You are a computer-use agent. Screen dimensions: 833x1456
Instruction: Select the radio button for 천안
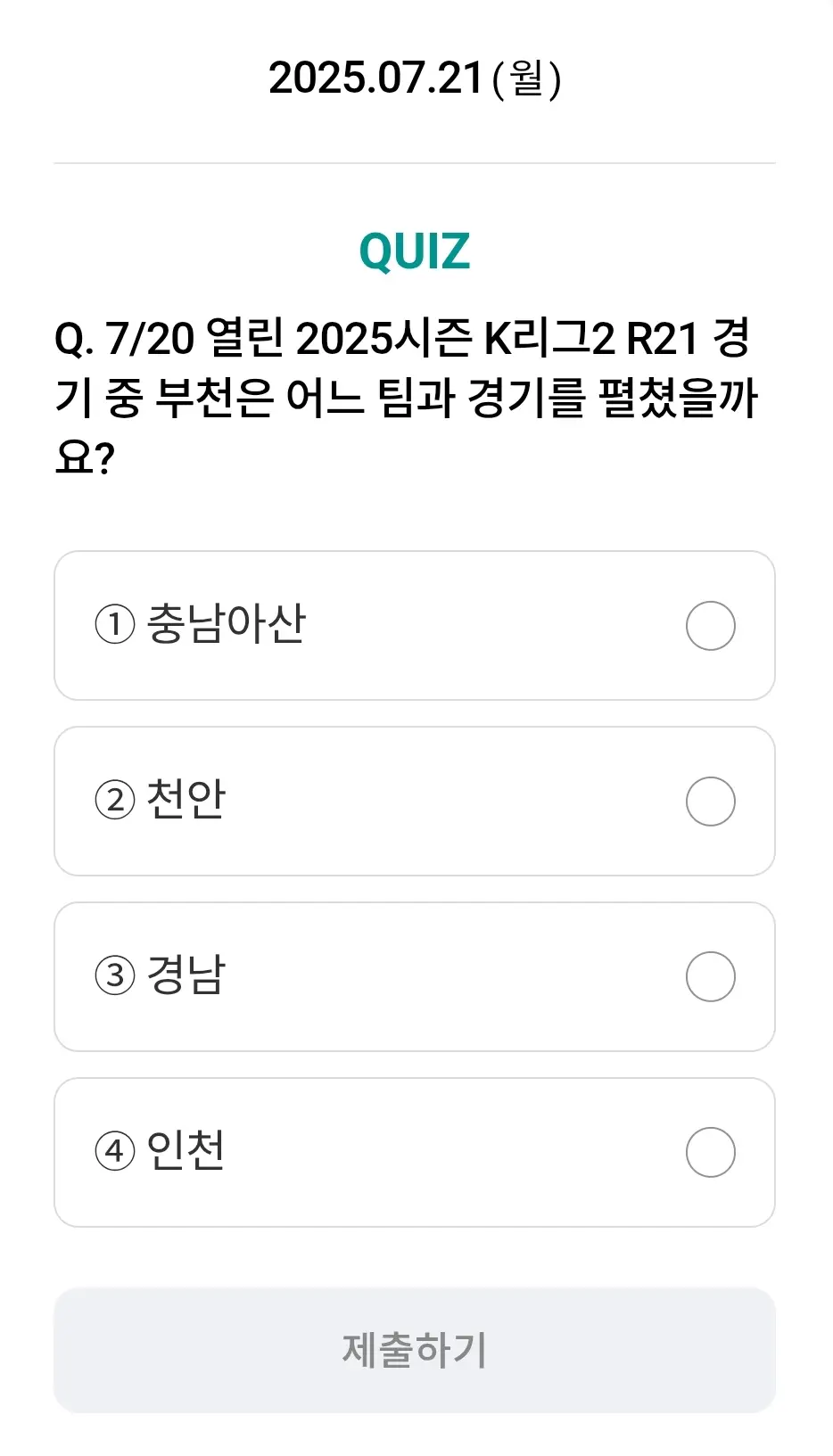pyautogui.click(x=710, y=801)
